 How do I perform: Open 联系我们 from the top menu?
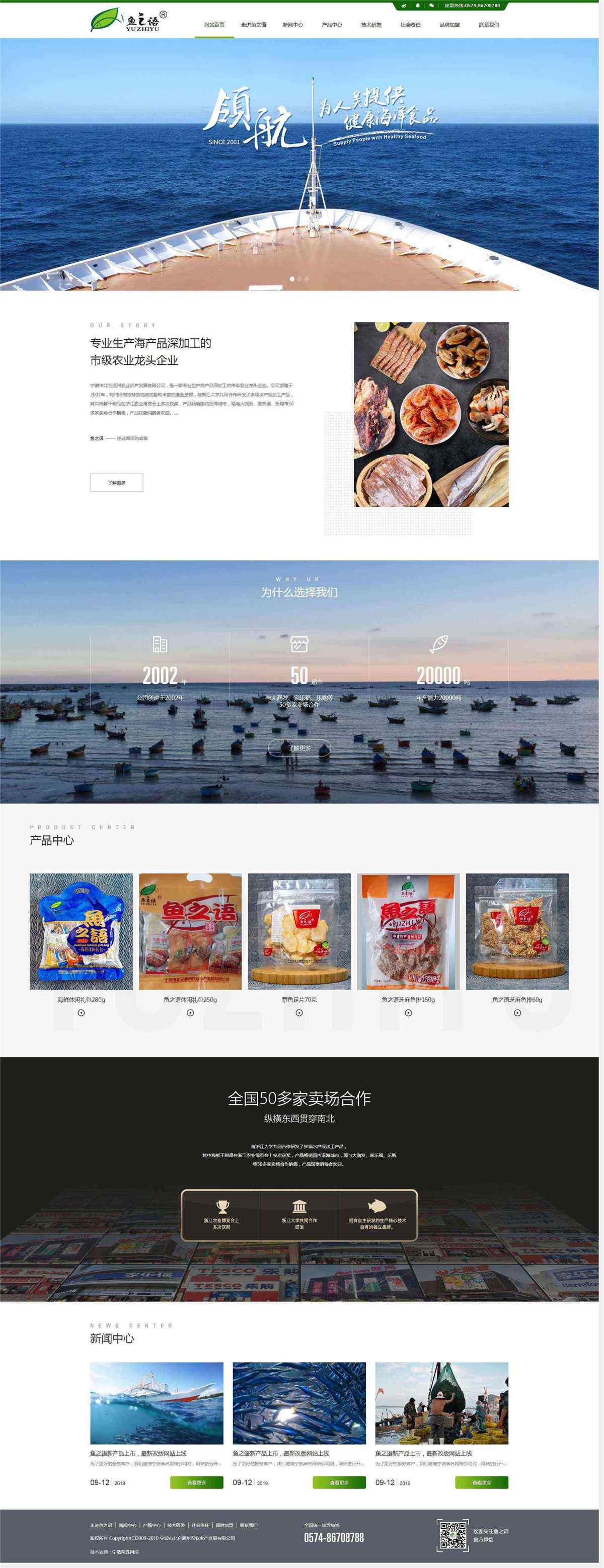pos(488,25)
